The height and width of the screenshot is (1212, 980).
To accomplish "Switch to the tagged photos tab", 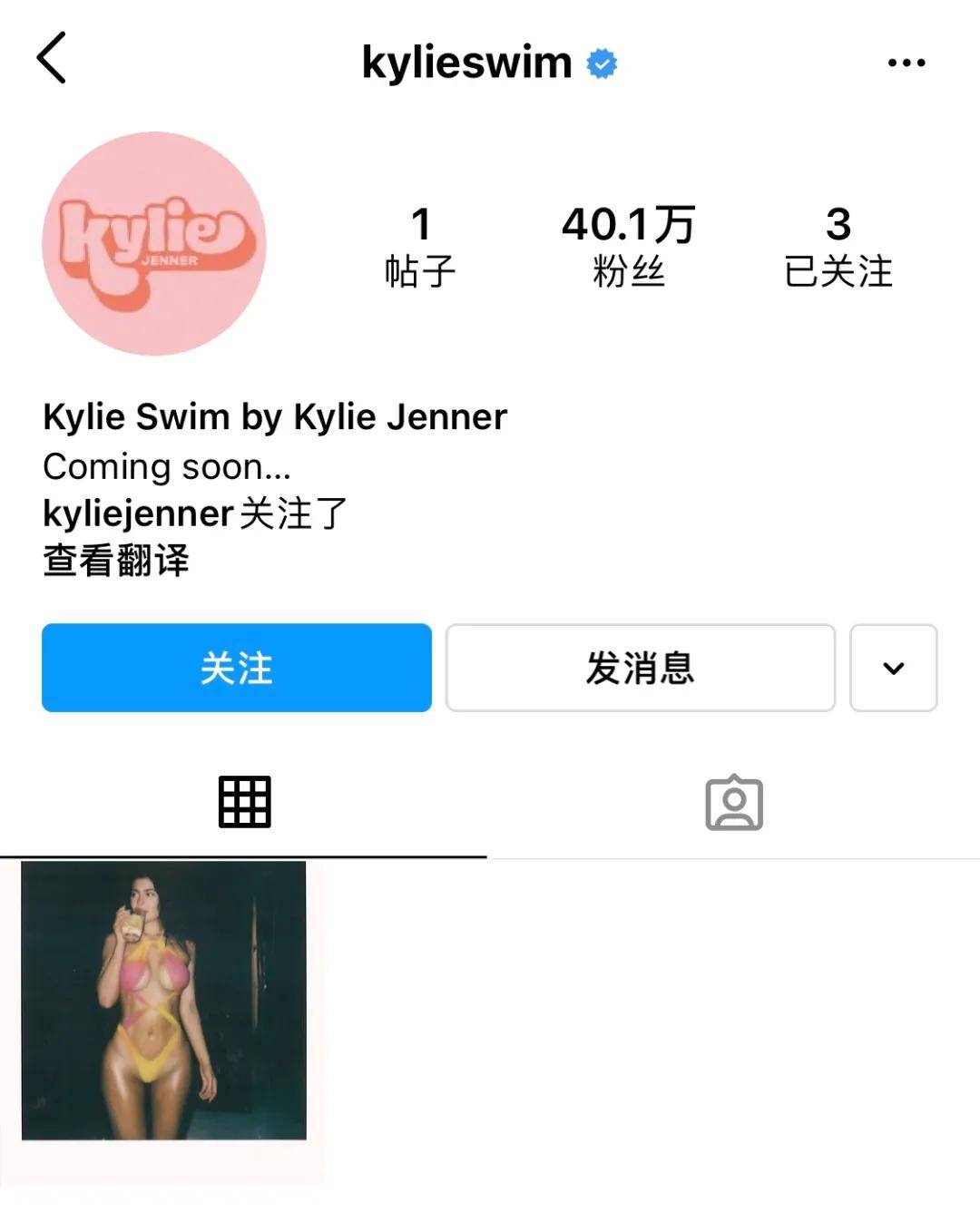I will [x=734, y=803].
